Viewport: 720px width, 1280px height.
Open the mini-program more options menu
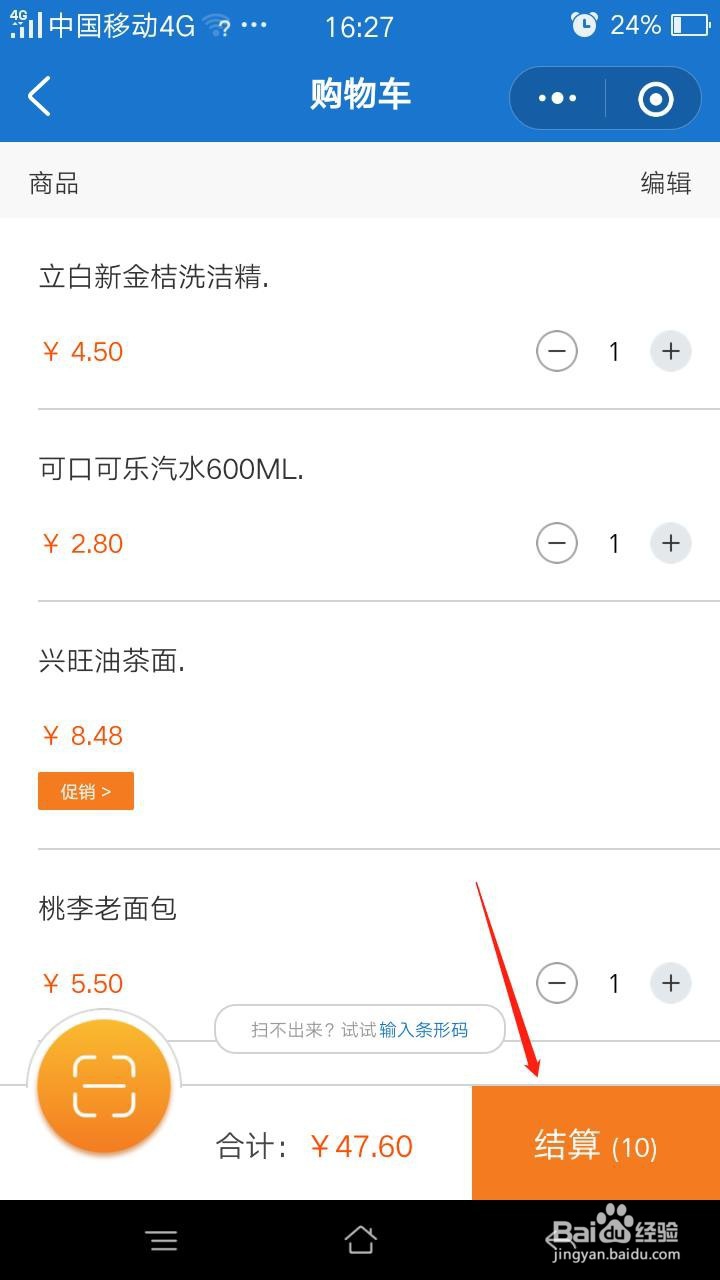(556, 97)
